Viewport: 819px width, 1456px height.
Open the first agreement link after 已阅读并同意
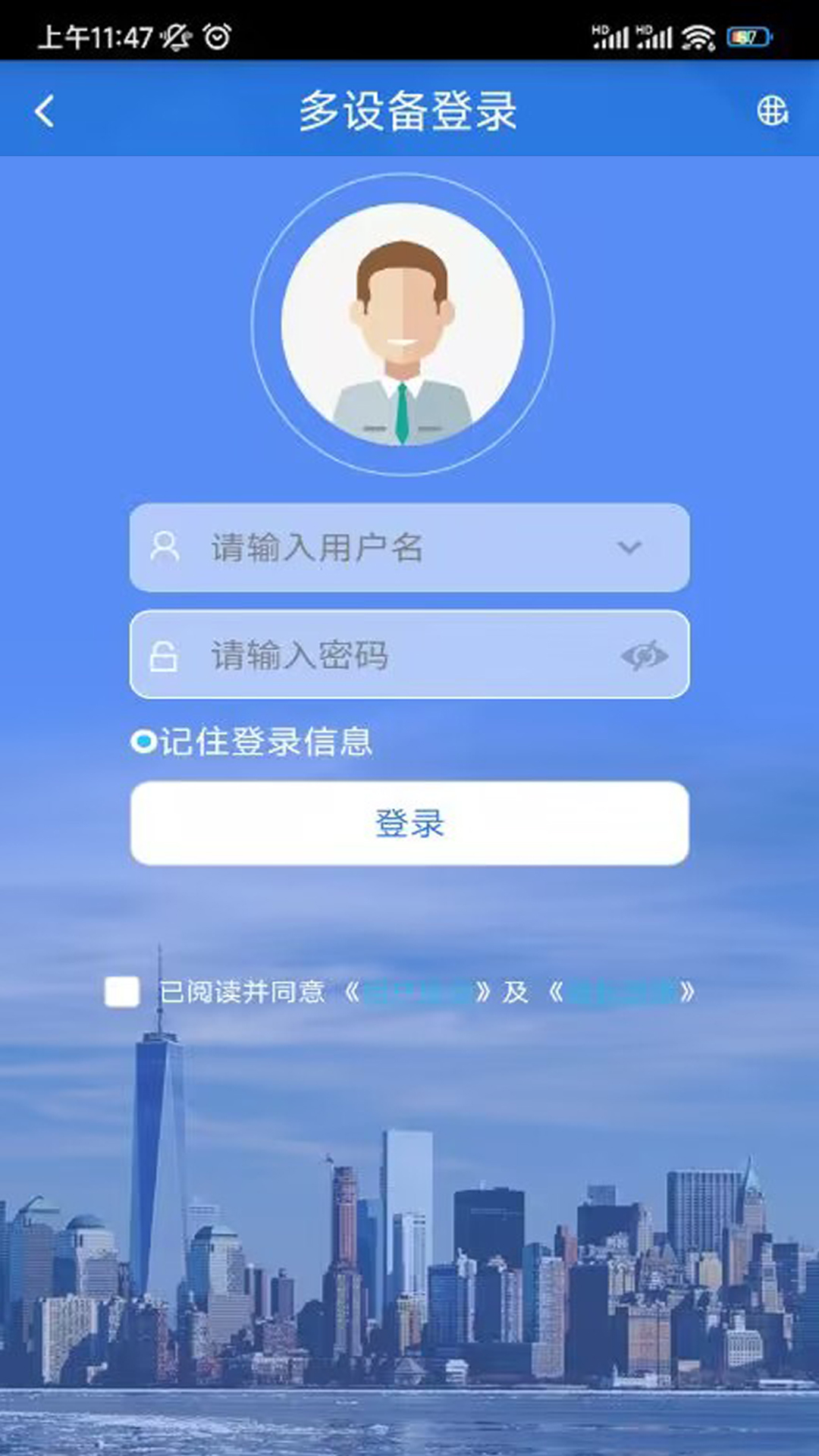(x=417, y=992)
